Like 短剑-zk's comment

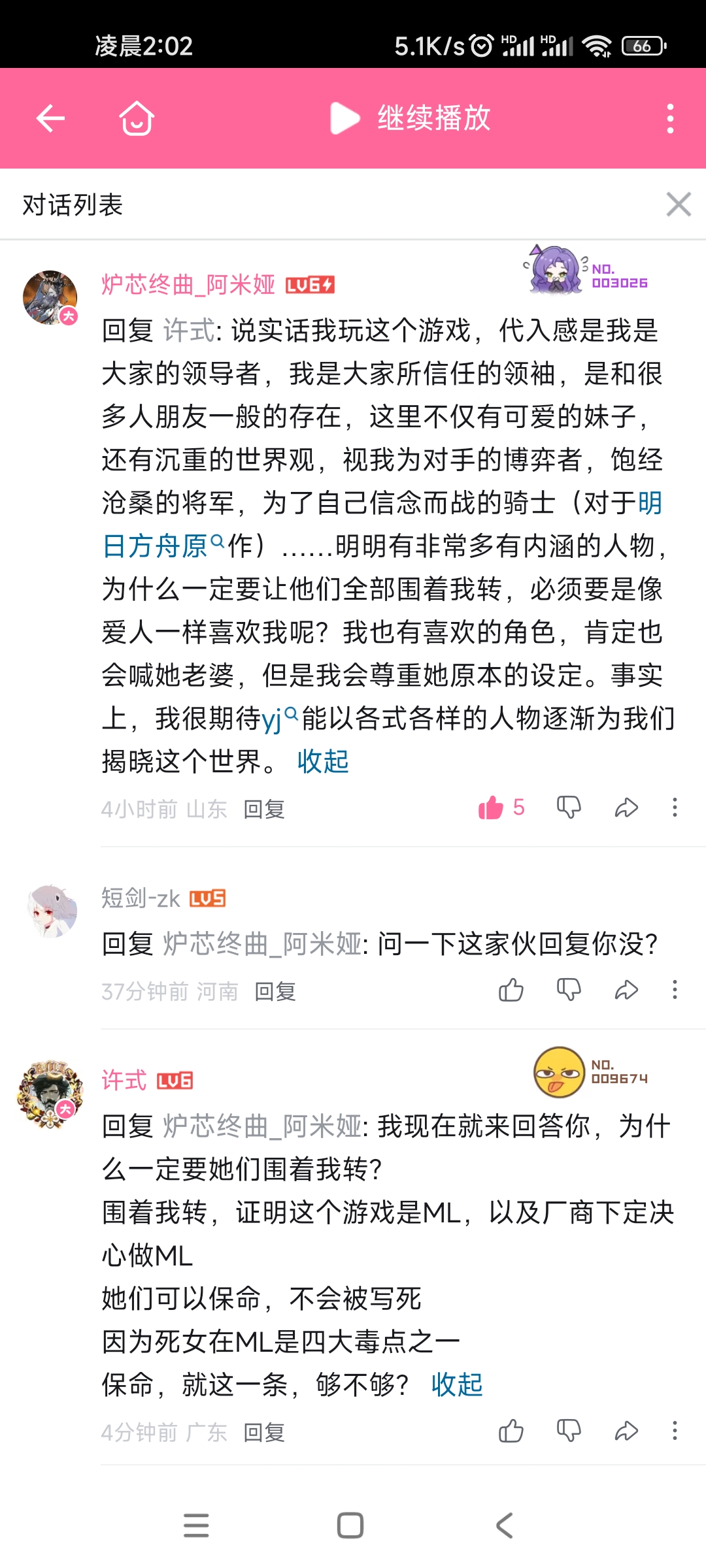pos(511,990)
